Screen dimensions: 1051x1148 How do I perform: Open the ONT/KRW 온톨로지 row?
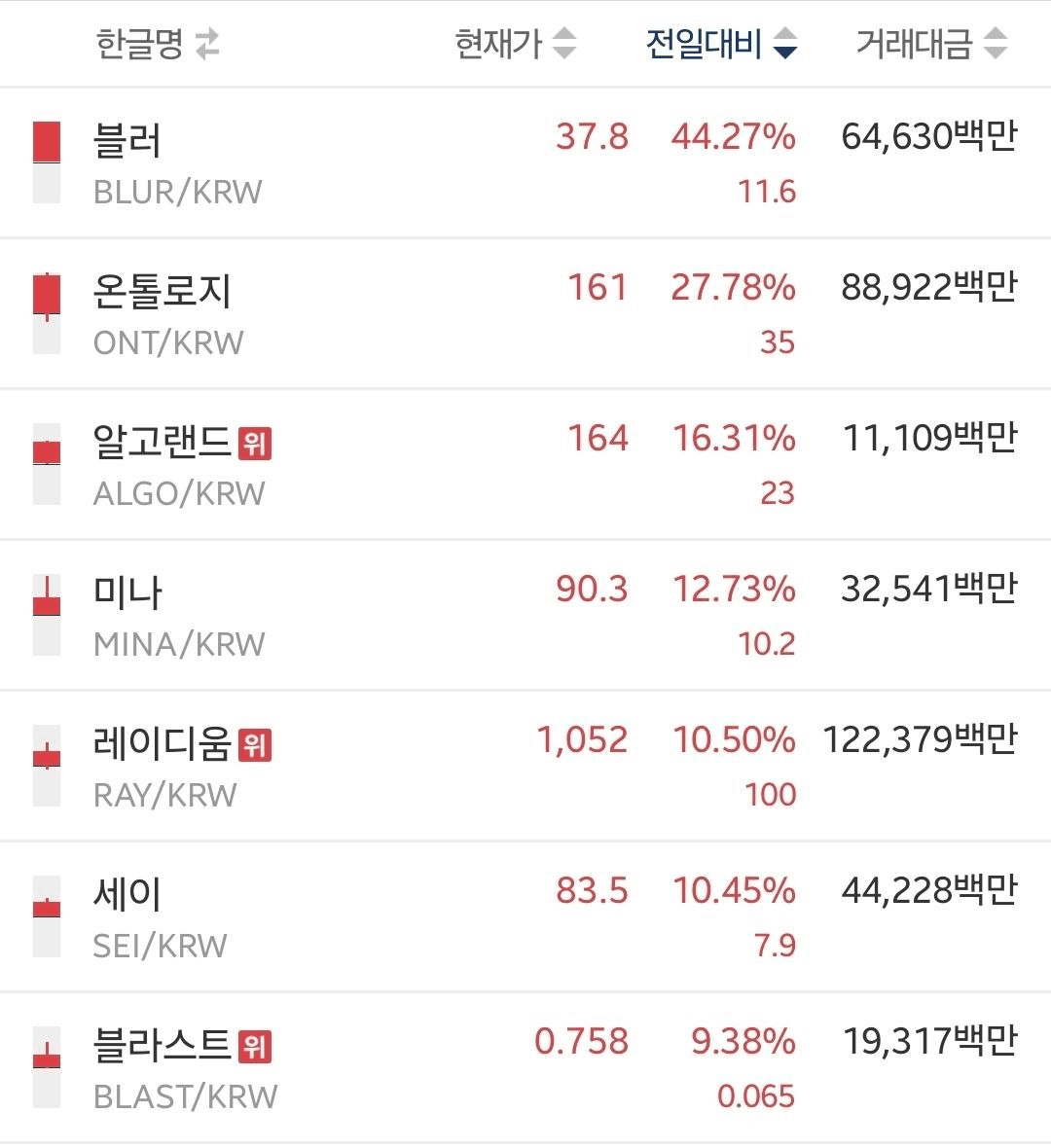525,314
